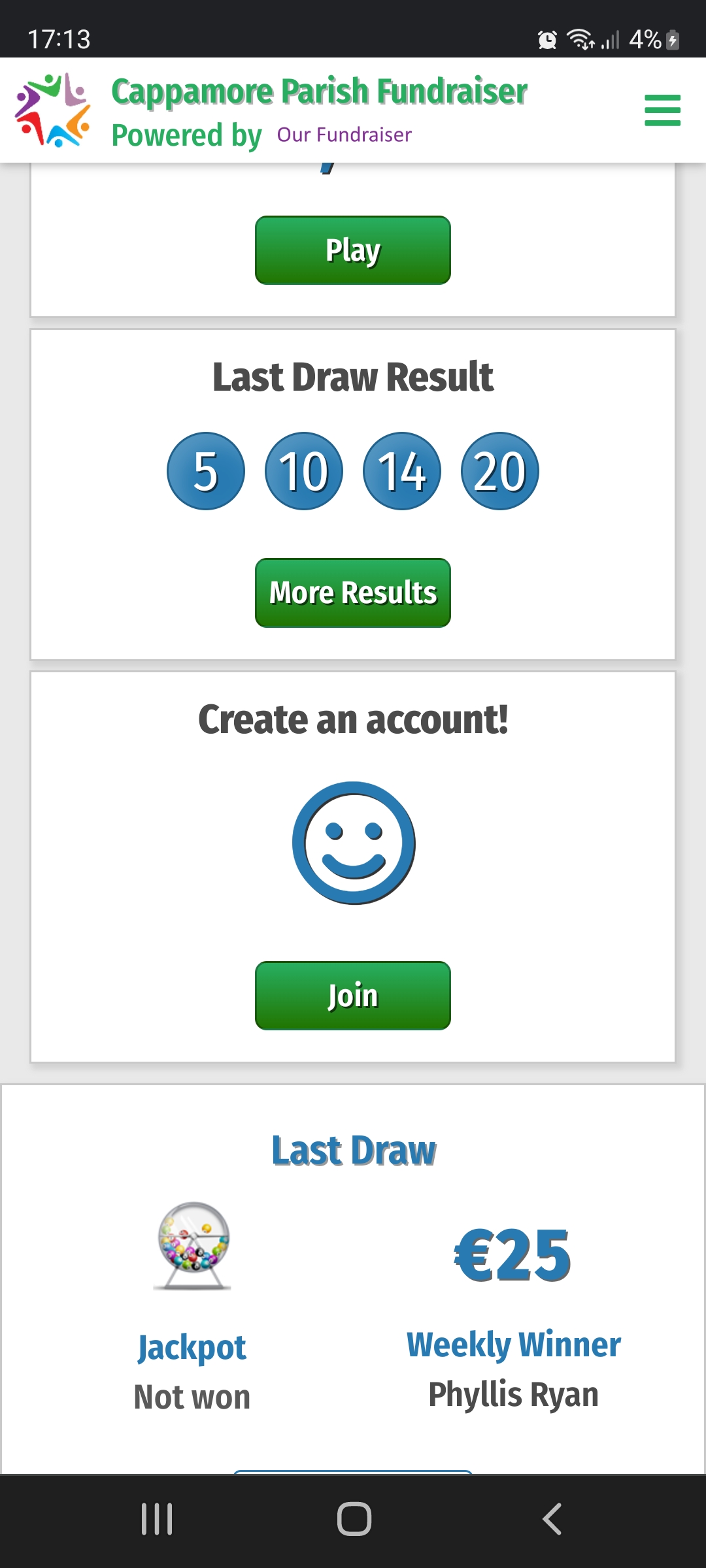View More Results of past draws
Screen dimensions: 706x1568
pos(353,593)
